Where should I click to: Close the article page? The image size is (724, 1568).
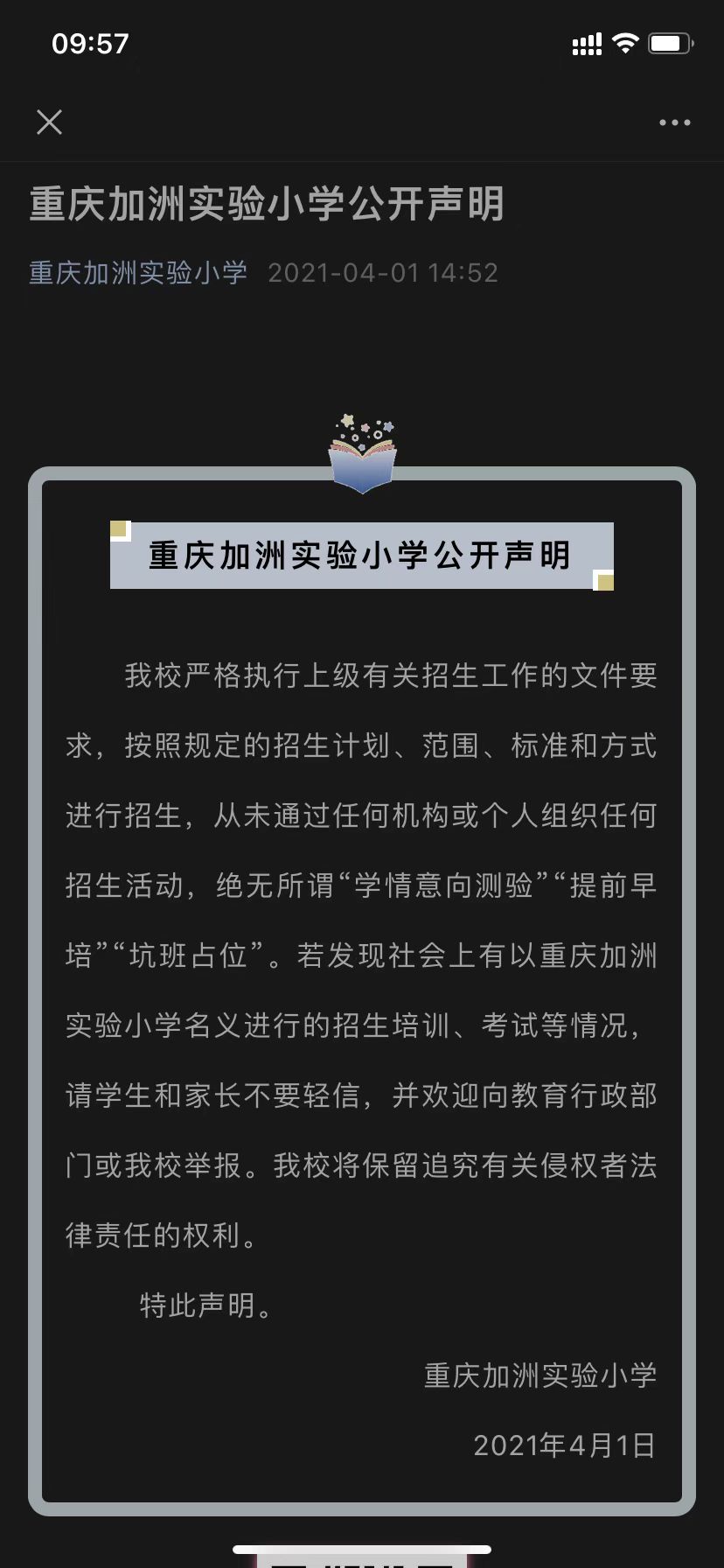point(50,122)
